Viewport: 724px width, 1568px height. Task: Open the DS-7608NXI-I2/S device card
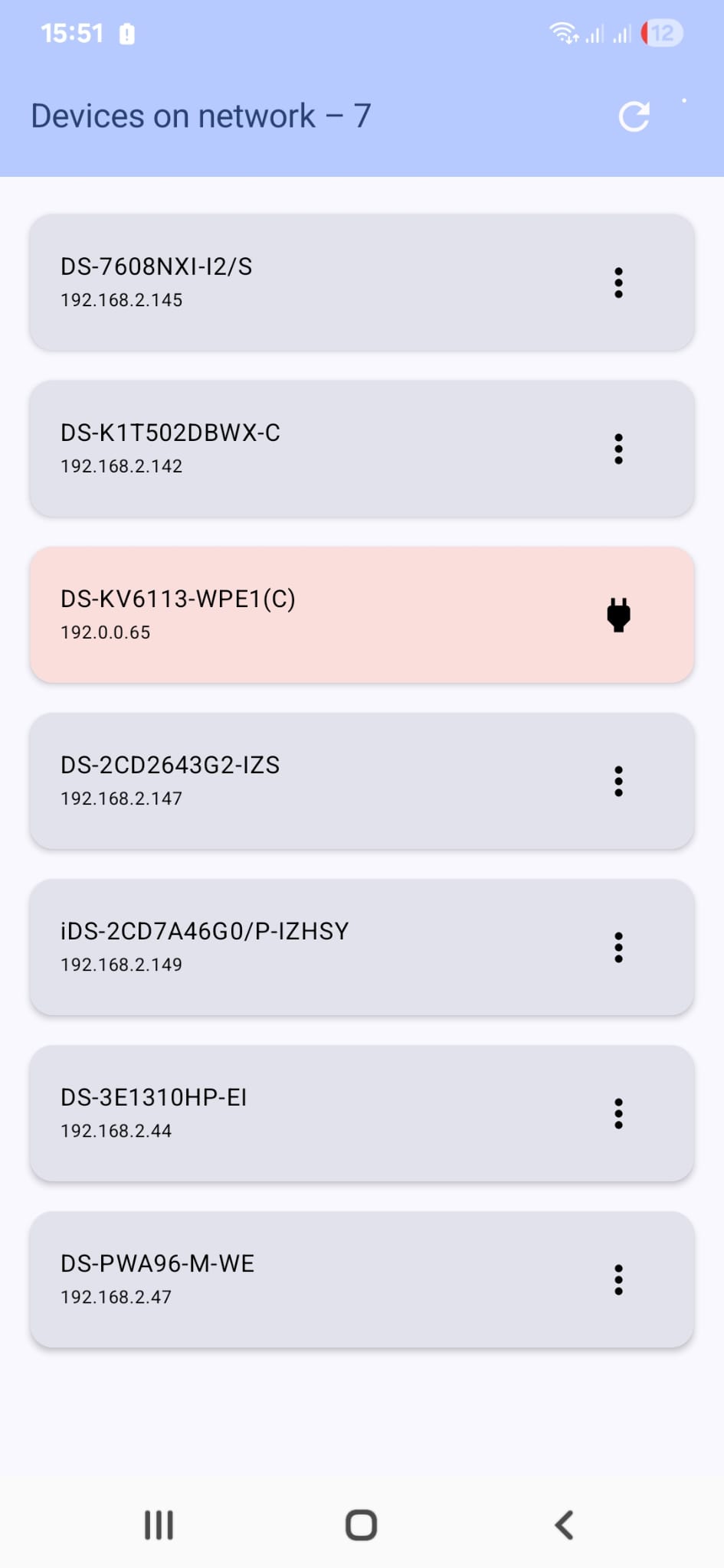pos(306,283)
